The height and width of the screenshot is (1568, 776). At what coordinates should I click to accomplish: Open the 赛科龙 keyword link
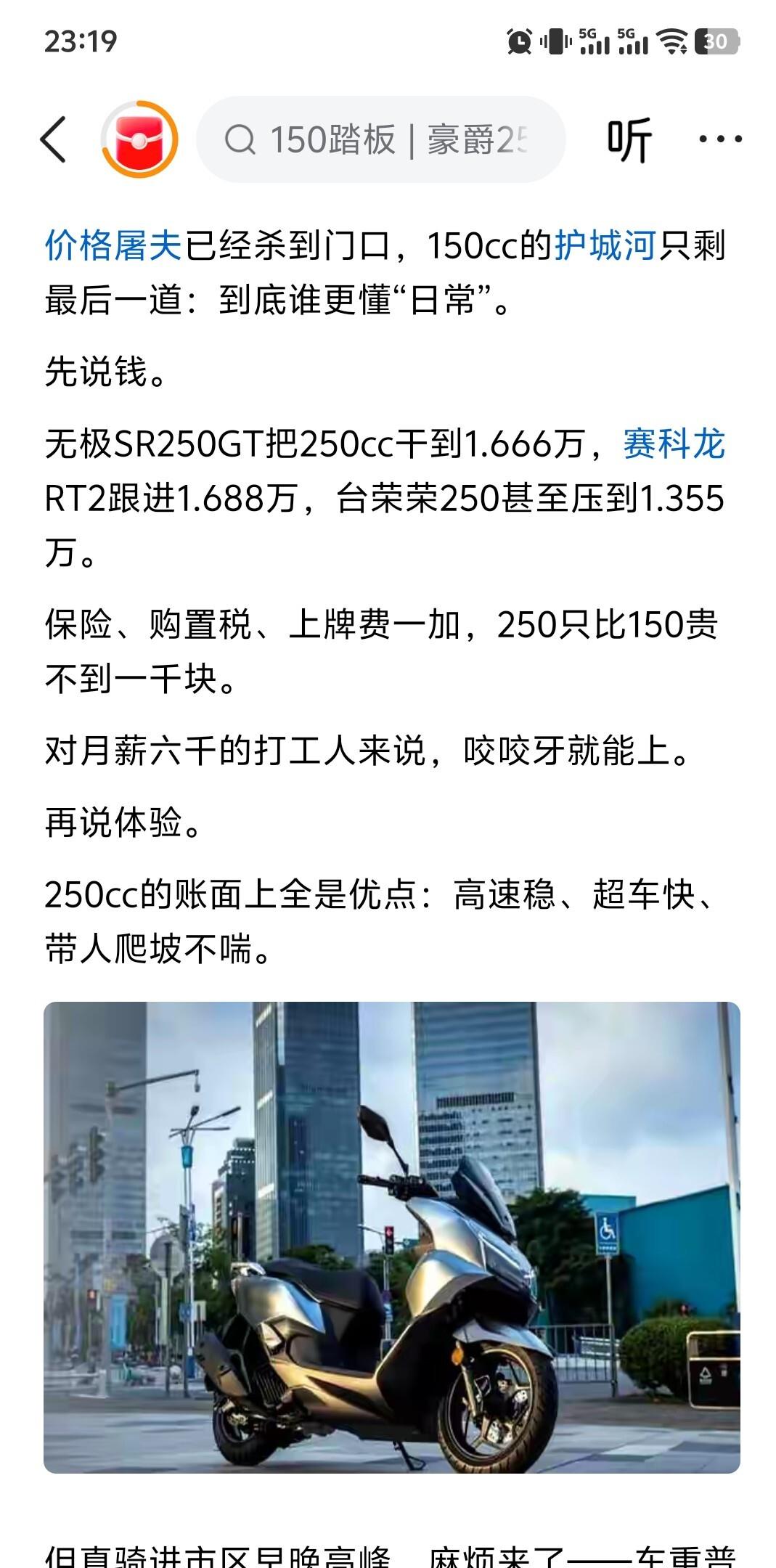pos(674,444)
